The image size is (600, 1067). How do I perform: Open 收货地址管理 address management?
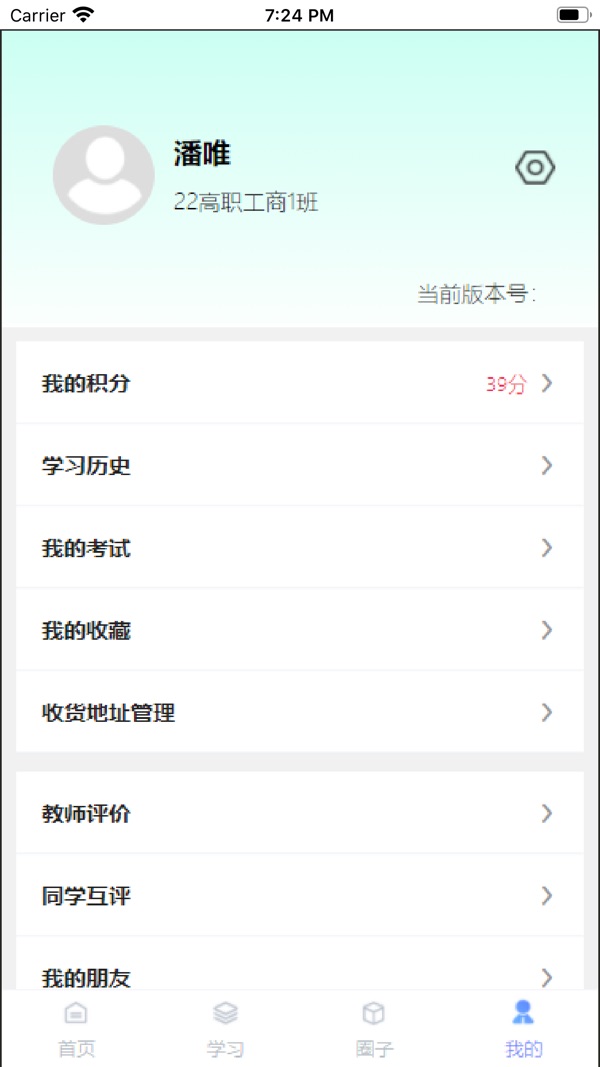coord(299,712)
